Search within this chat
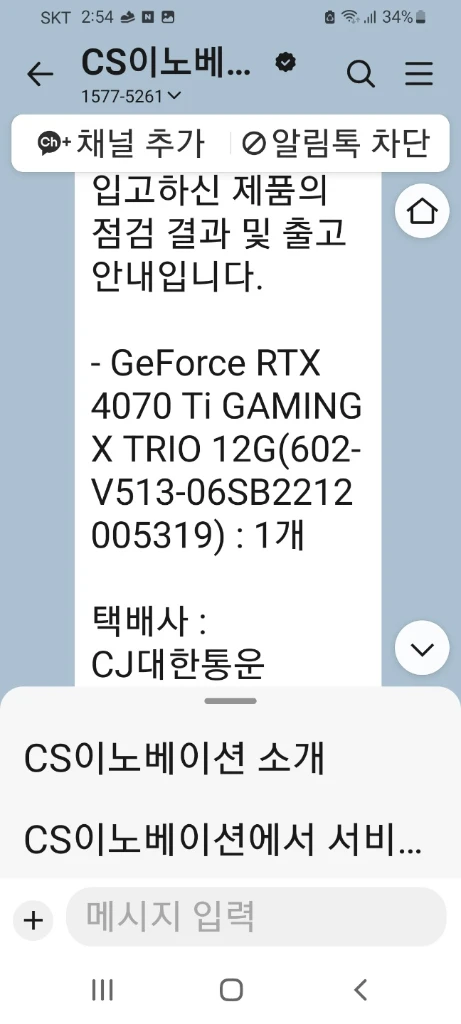 point(360,74)
